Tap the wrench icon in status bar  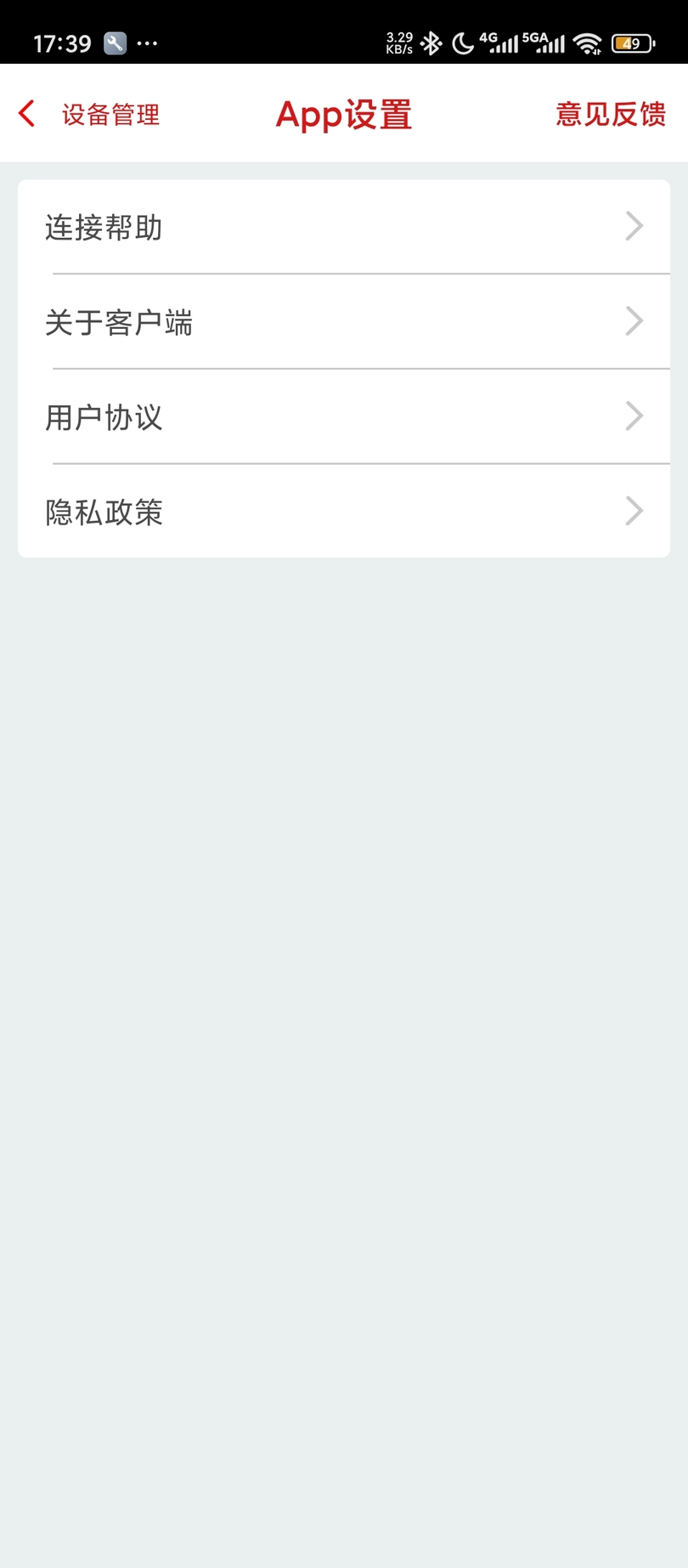click(116, 41)
